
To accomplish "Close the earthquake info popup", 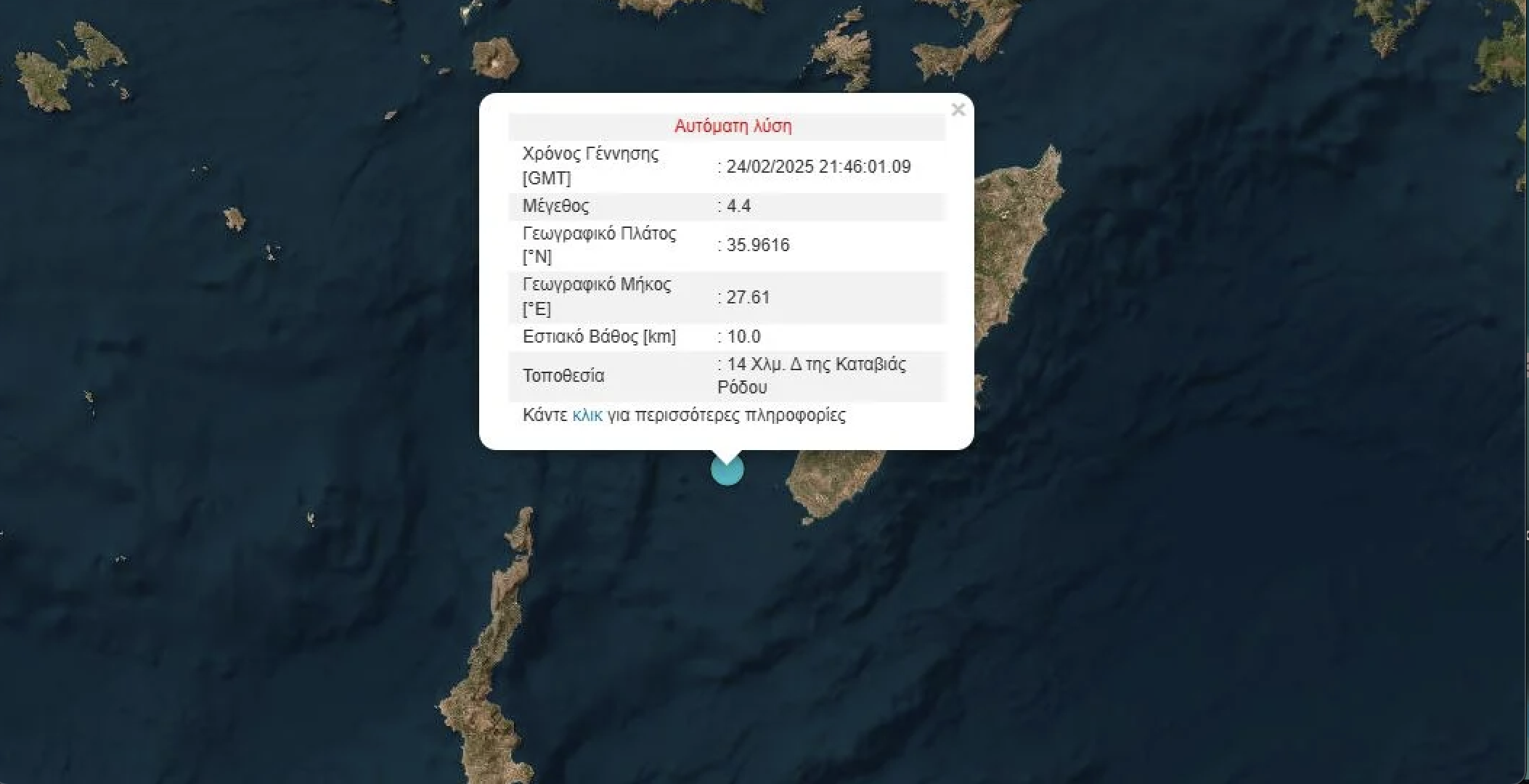I will click(958, 110).
